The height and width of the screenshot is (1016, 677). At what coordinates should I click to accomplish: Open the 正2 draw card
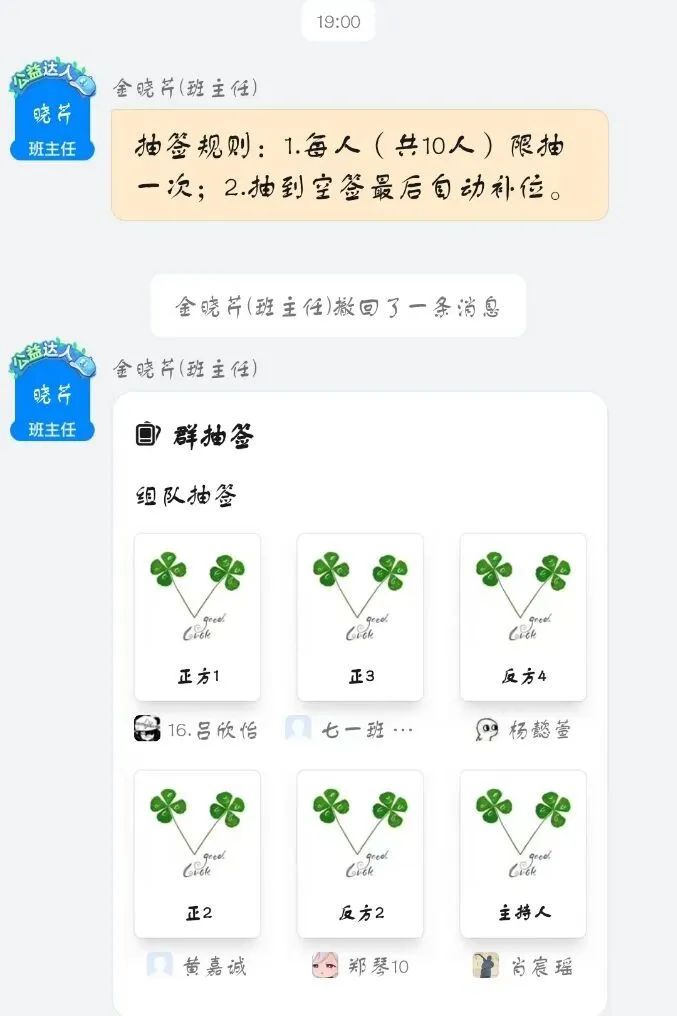pos(197,853)
